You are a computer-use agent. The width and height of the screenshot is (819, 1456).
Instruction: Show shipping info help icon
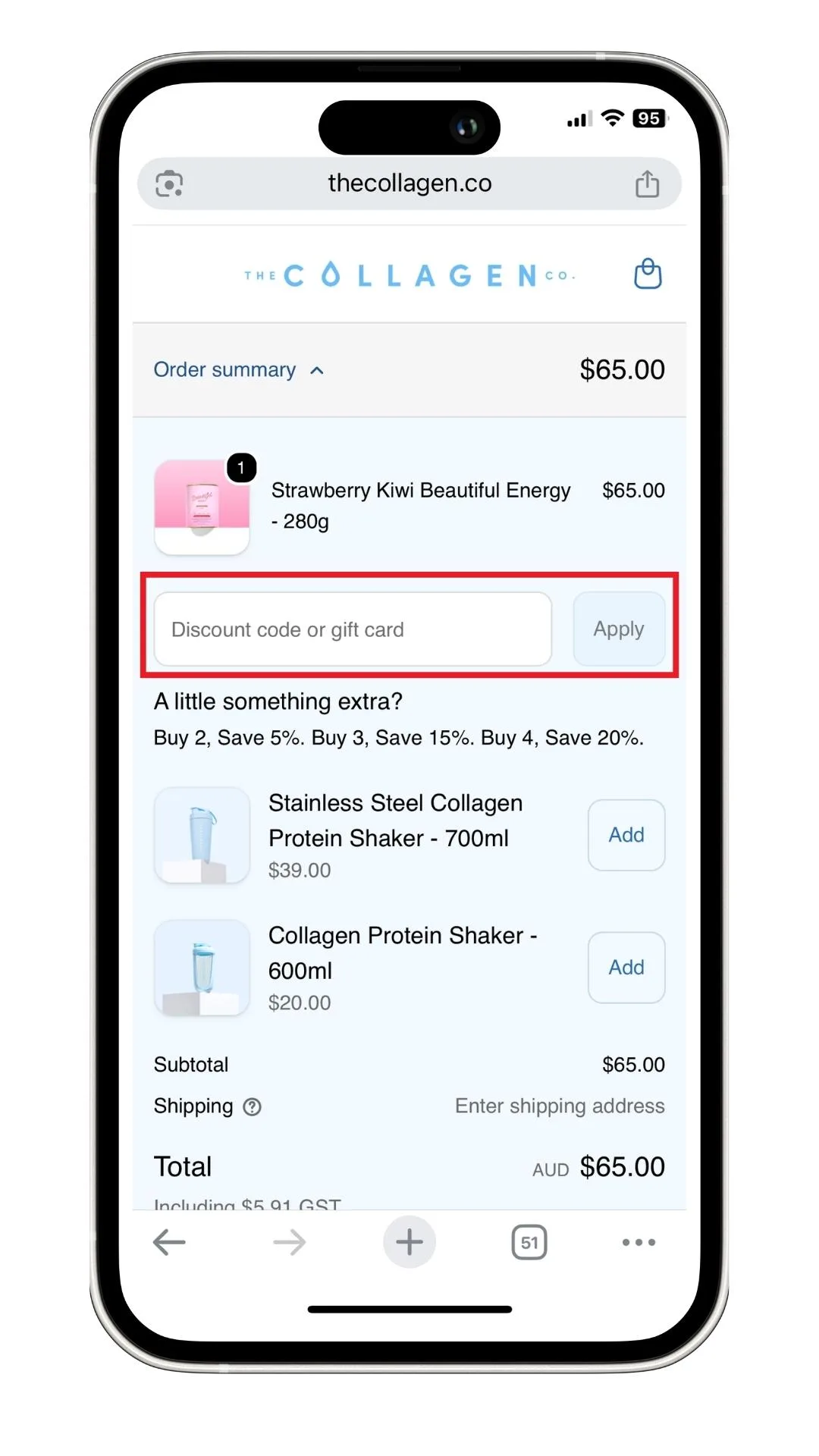click(252, 1107)
